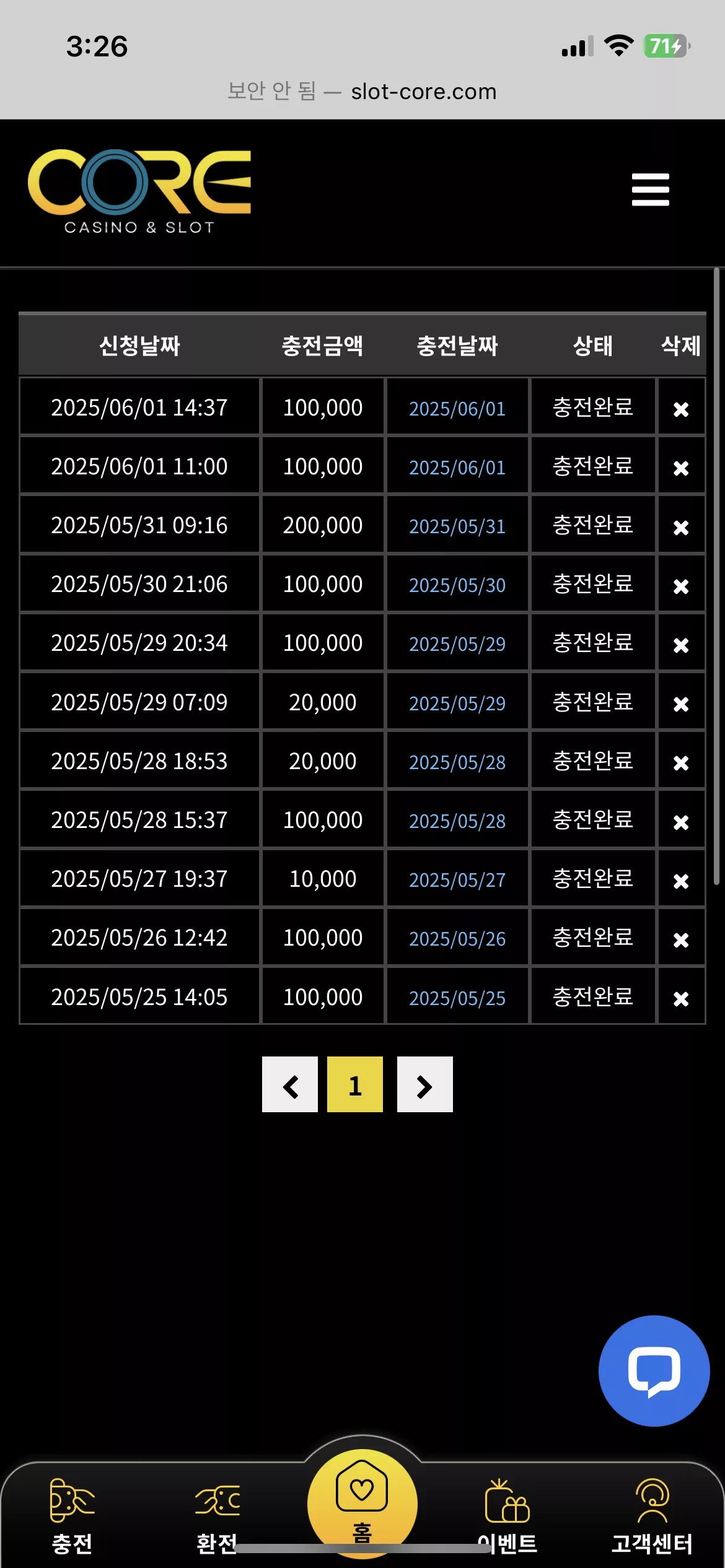Switch to the 환전 tab
Image resolution: width=725 pixels, height=1568 pixels.
point(217,1517)
